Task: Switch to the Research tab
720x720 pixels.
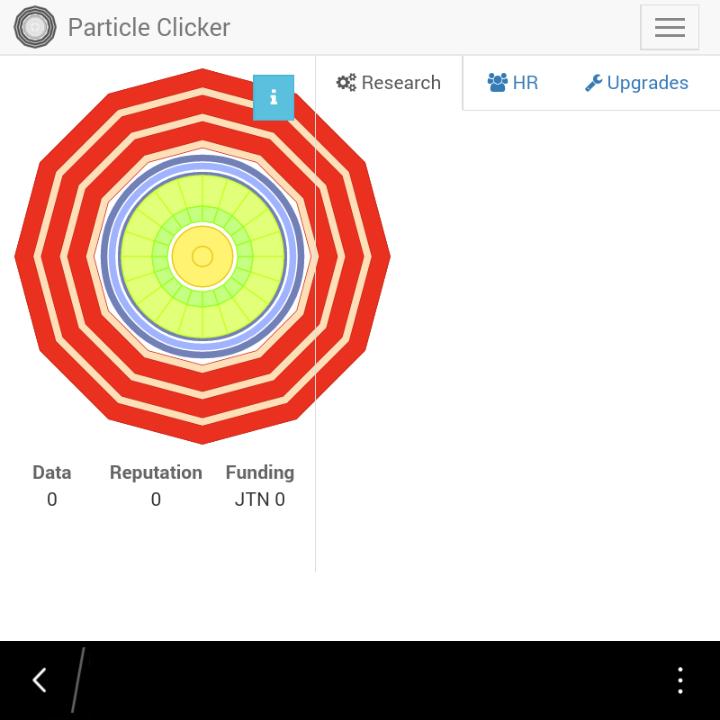Action: 389,83
